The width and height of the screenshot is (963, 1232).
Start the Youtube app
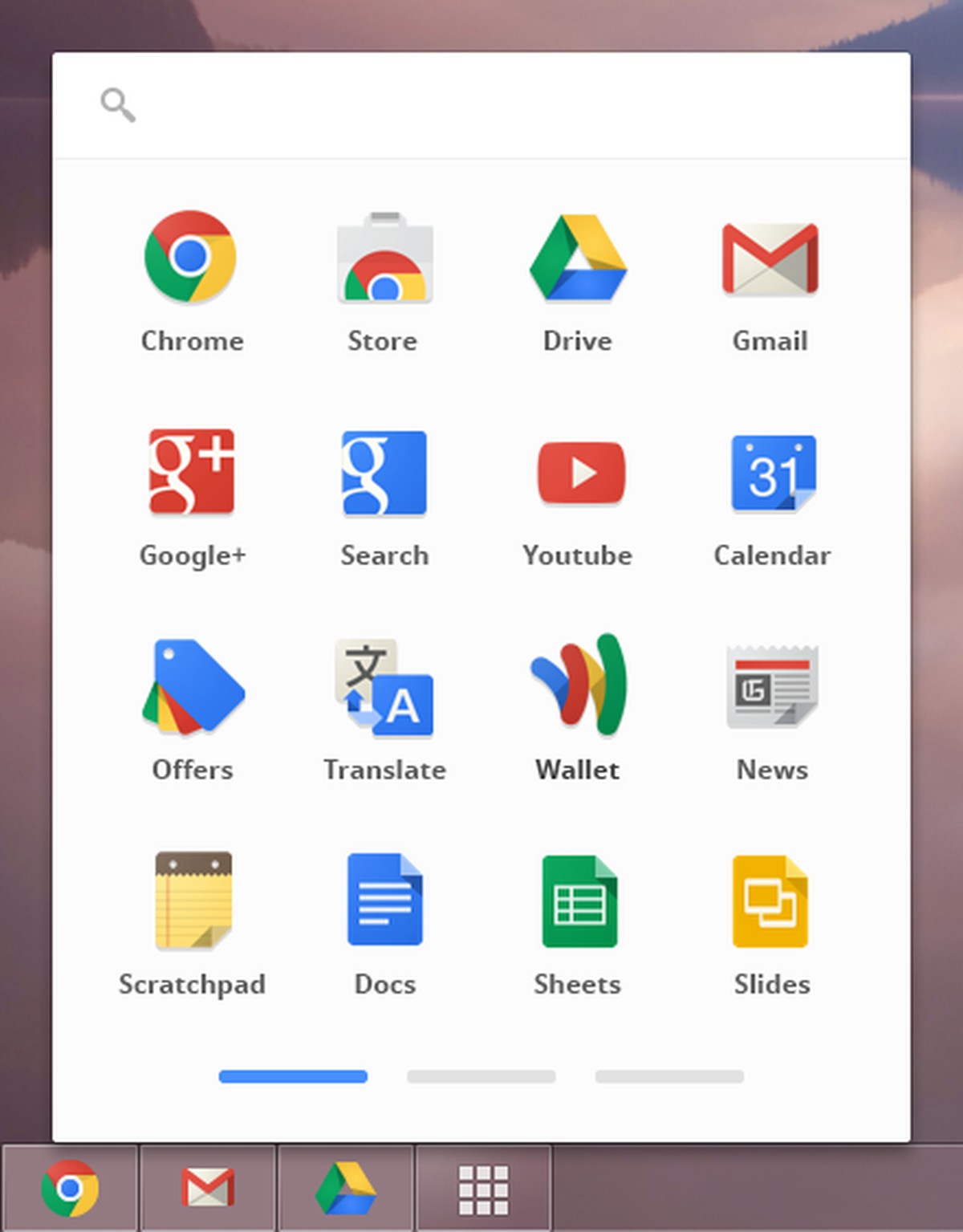click(578, 474)
